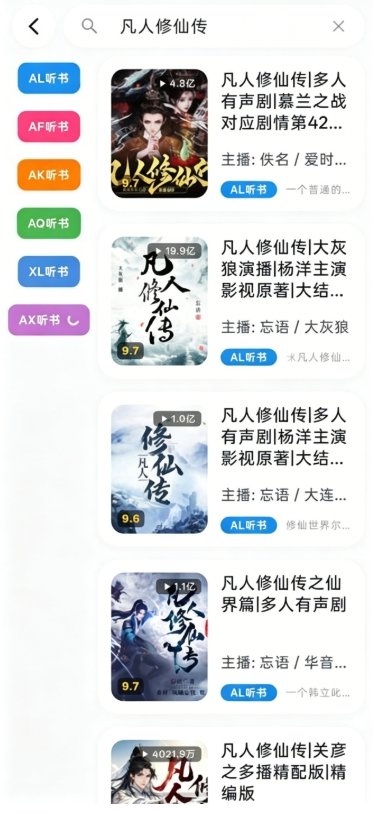Select the AL听书 source in the left sidebar
Image resolution: width=373 pixels, height=813 pixels.
tap(49, 78)
